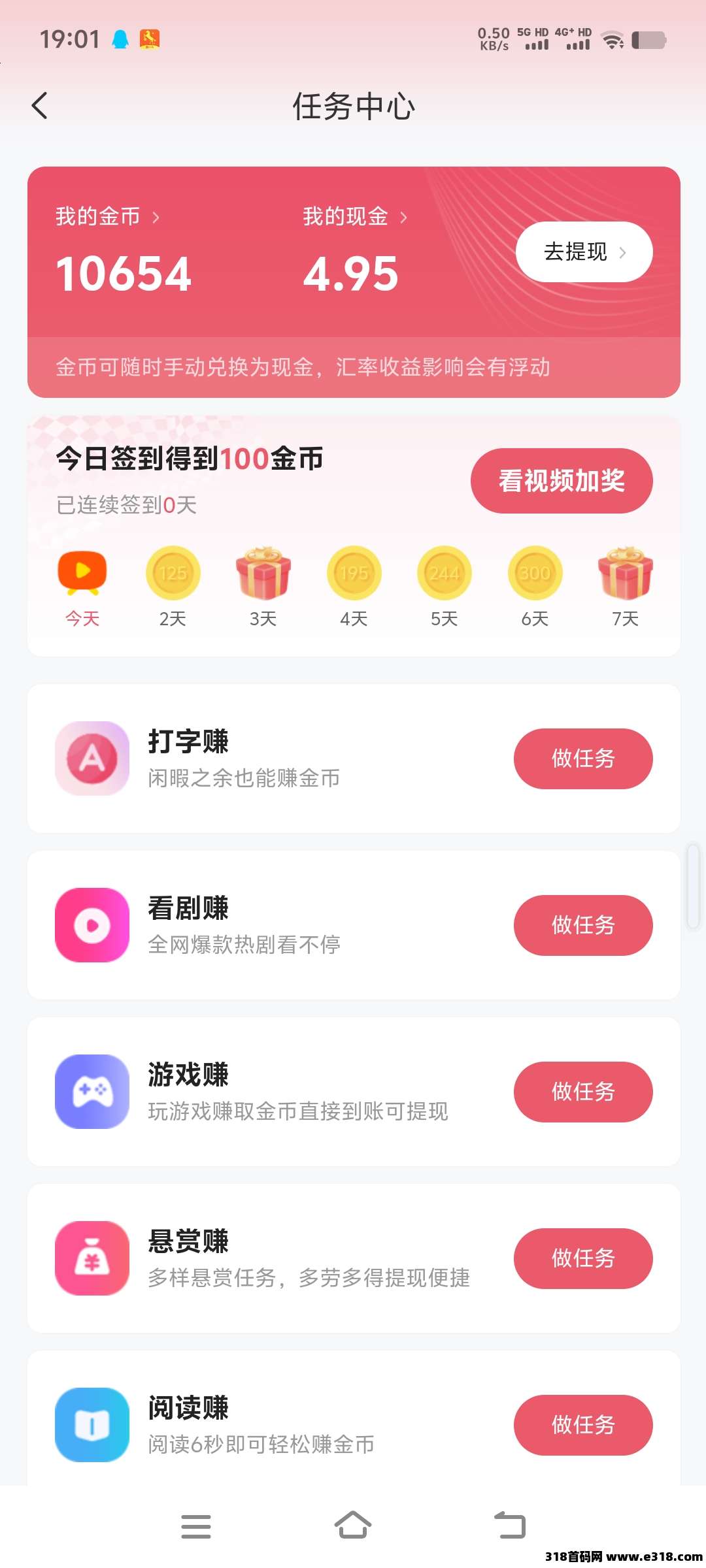Tap the 看剧赚 video play icon

pos(92,924)
